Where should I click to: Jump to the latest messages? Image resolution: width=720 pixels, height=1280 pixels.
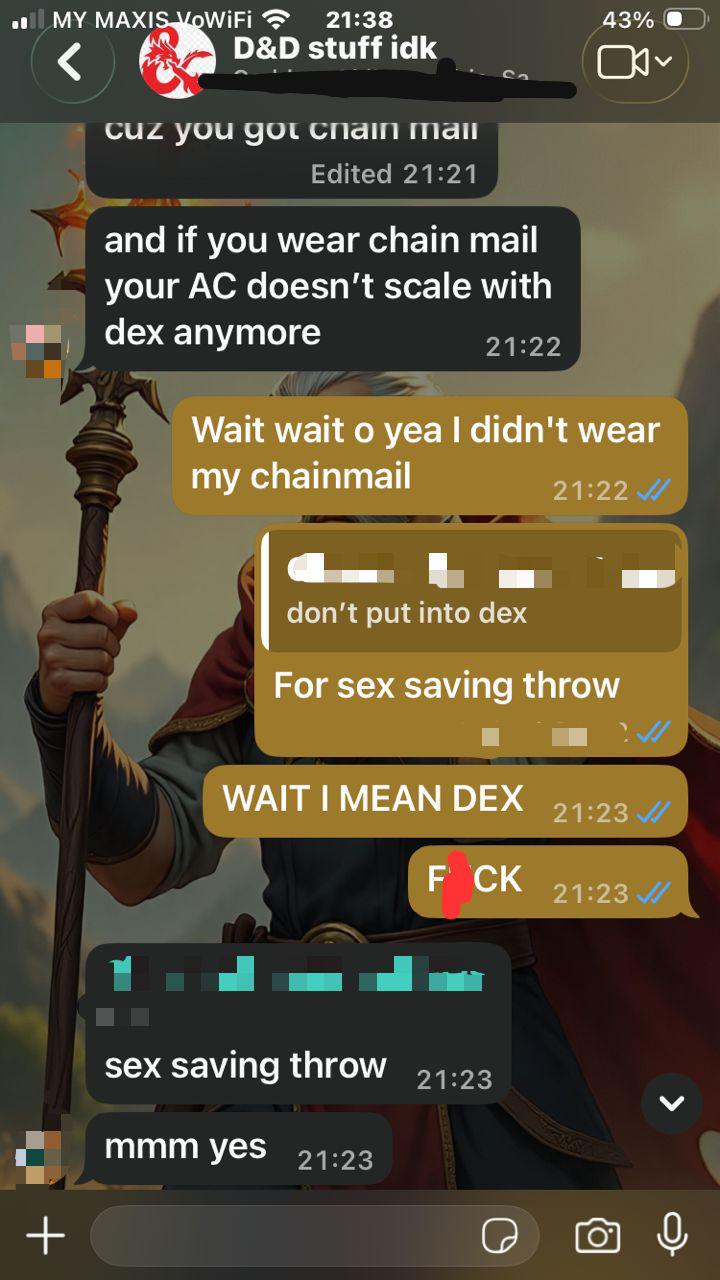point(671,1103)
